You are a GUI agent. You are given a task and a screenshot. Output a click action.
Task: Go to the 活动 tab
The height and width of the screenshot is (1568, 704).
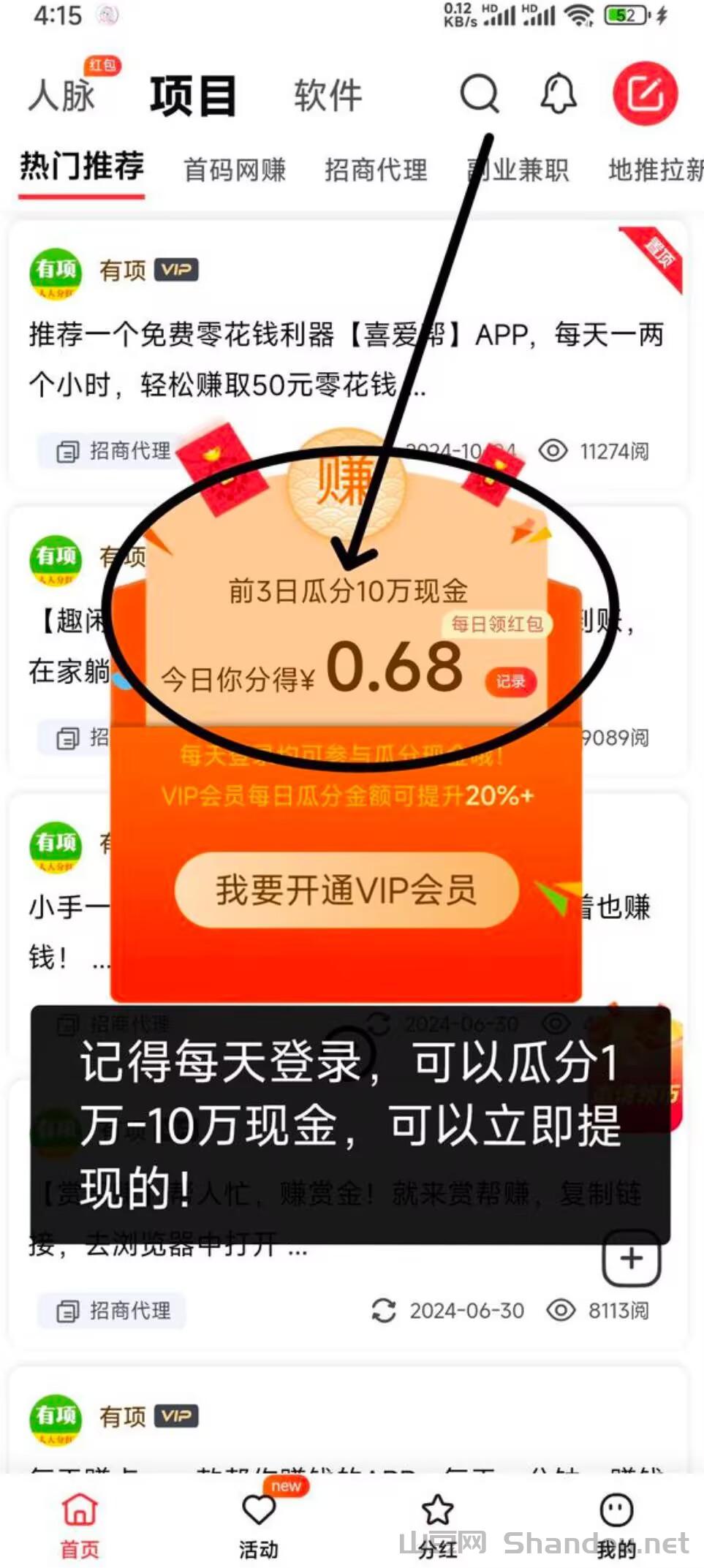pos(259,1524)
